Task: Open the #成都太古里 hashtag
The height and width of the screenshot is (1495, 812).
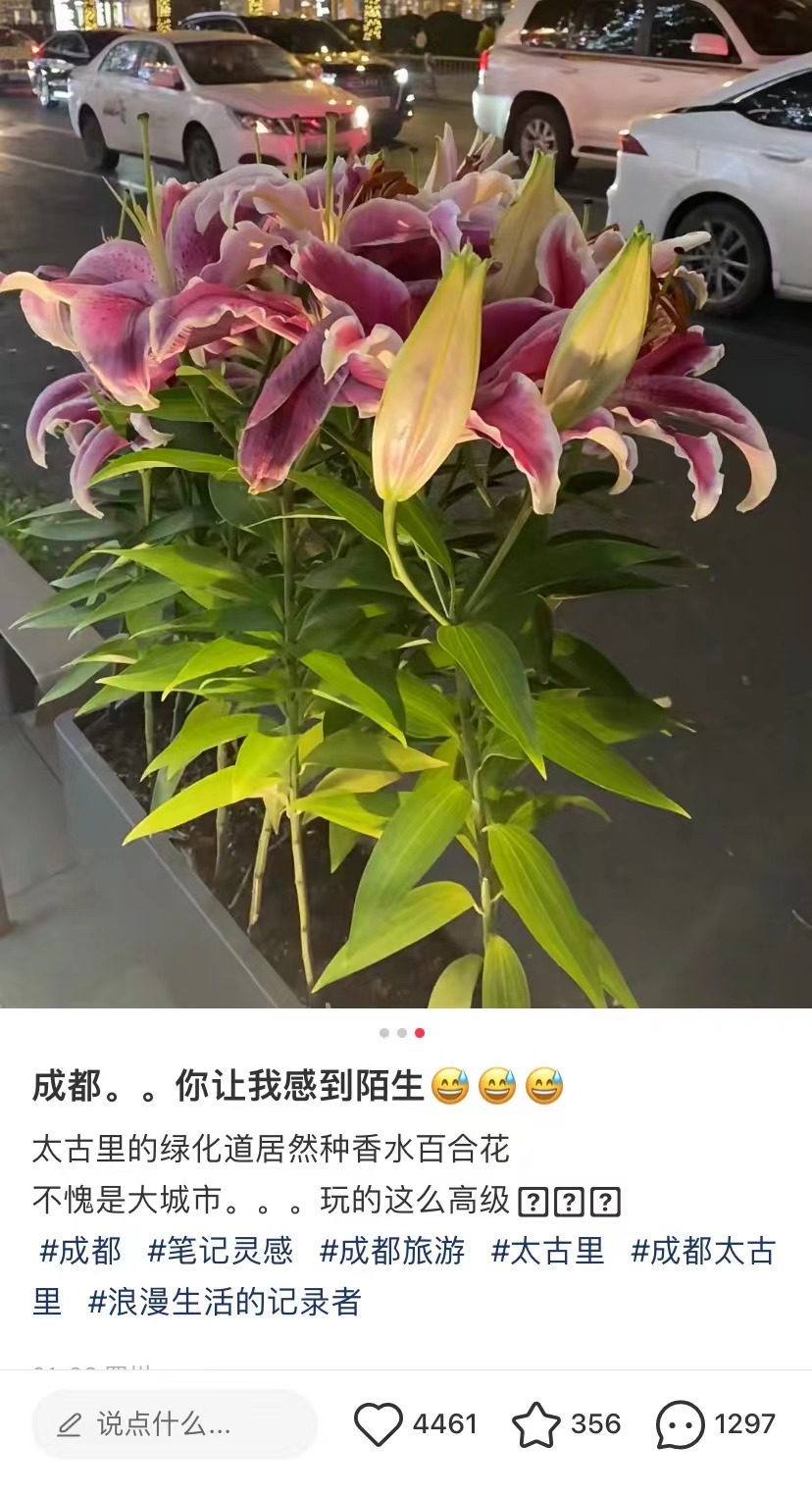Action: (x=702, y=1251)
